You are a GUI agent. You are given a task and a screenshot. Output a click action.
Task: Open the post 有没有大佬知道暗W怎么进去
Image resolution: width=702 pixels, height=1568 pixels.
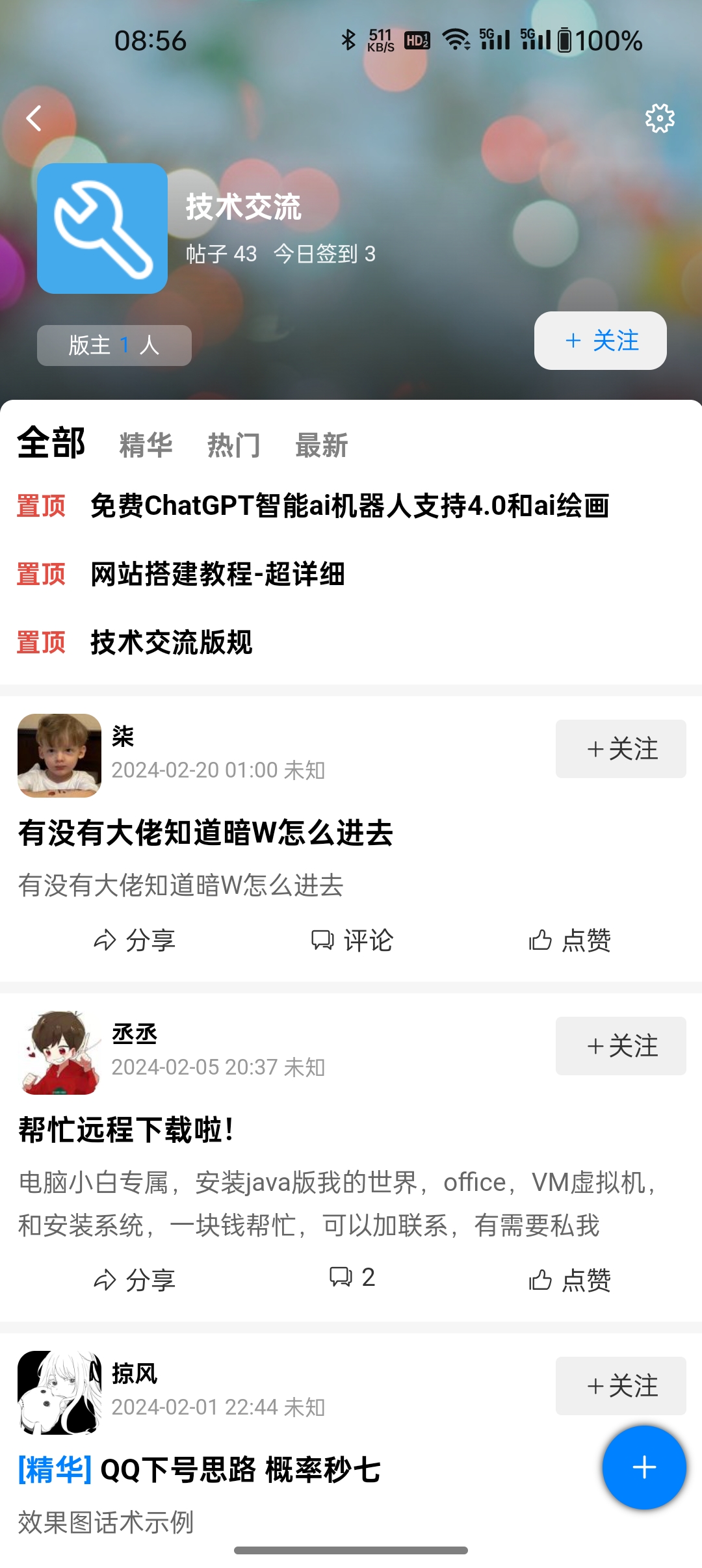205,833
